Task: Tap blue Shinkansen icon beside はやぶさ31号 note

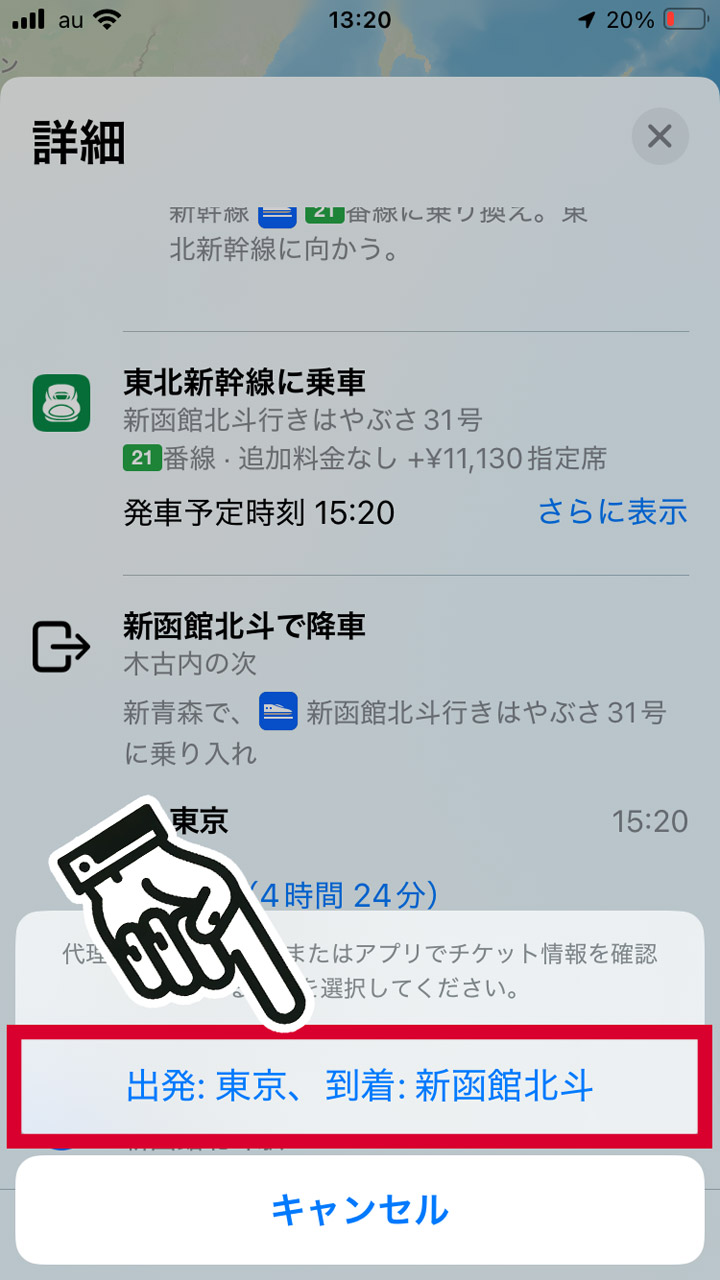Action: click(279, 712)
